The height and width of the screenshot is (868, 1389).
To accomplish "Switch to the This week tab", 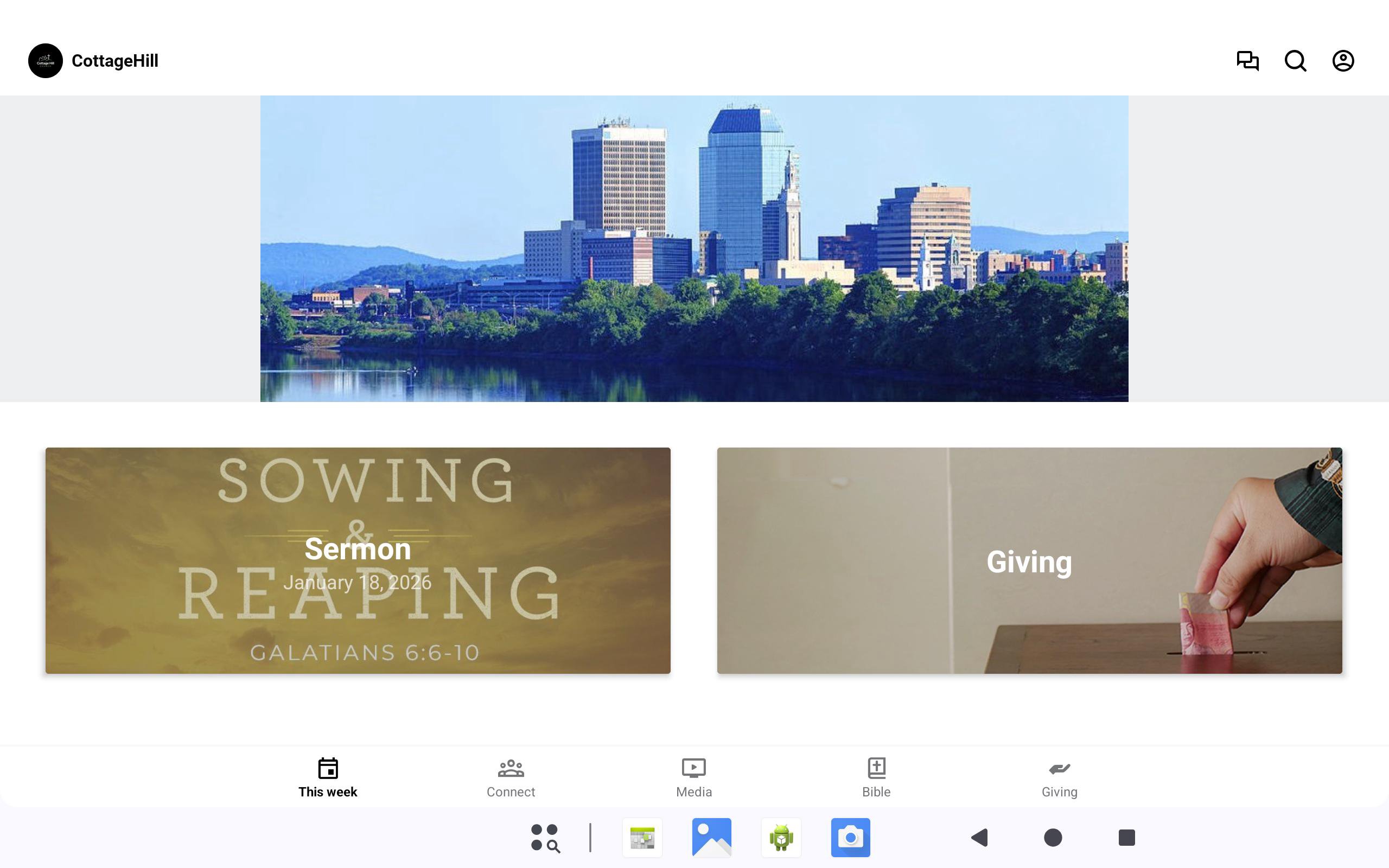I will coord(328,777).
